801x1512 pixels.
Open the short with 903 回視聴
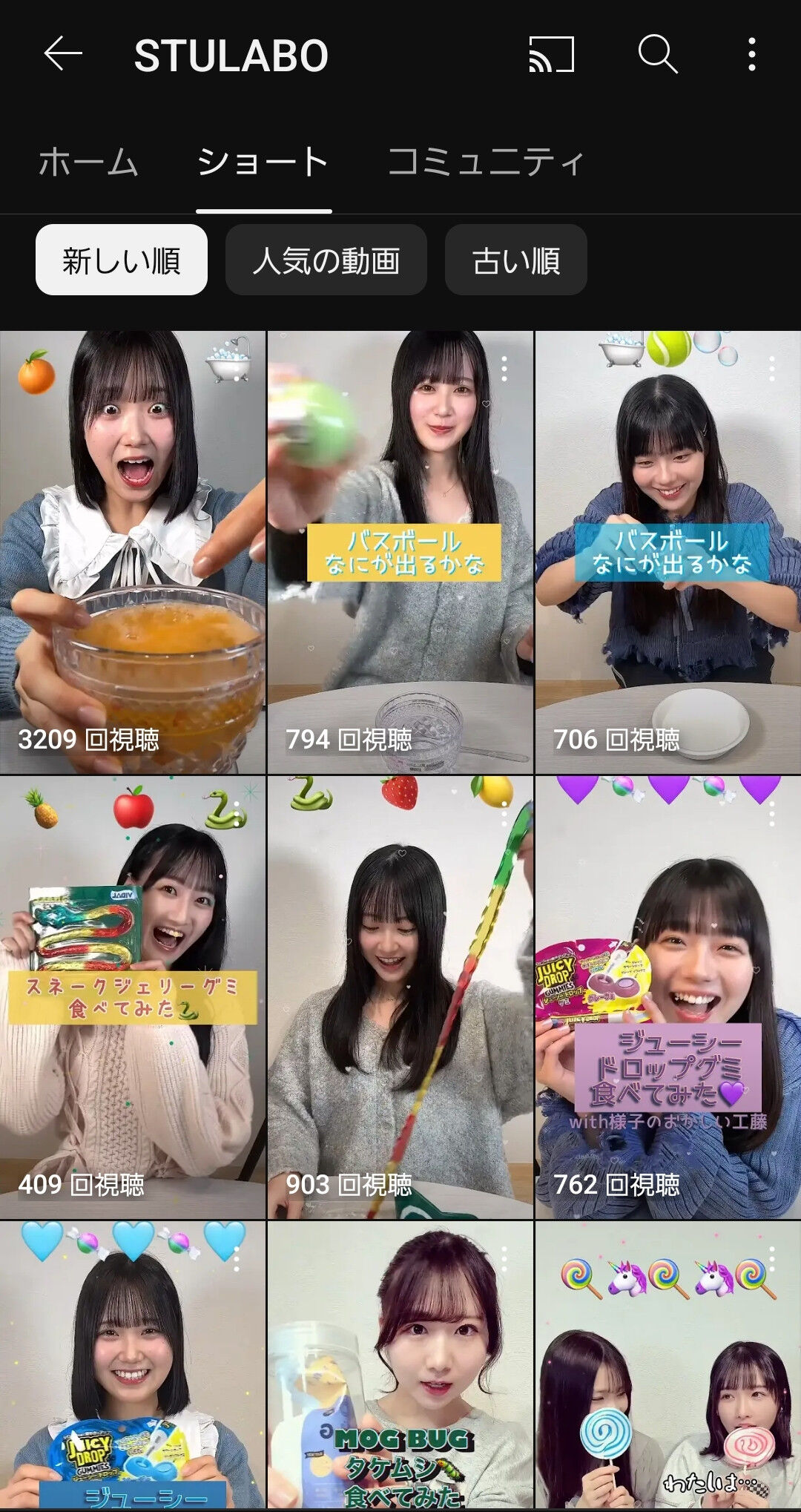pos(400,997)
